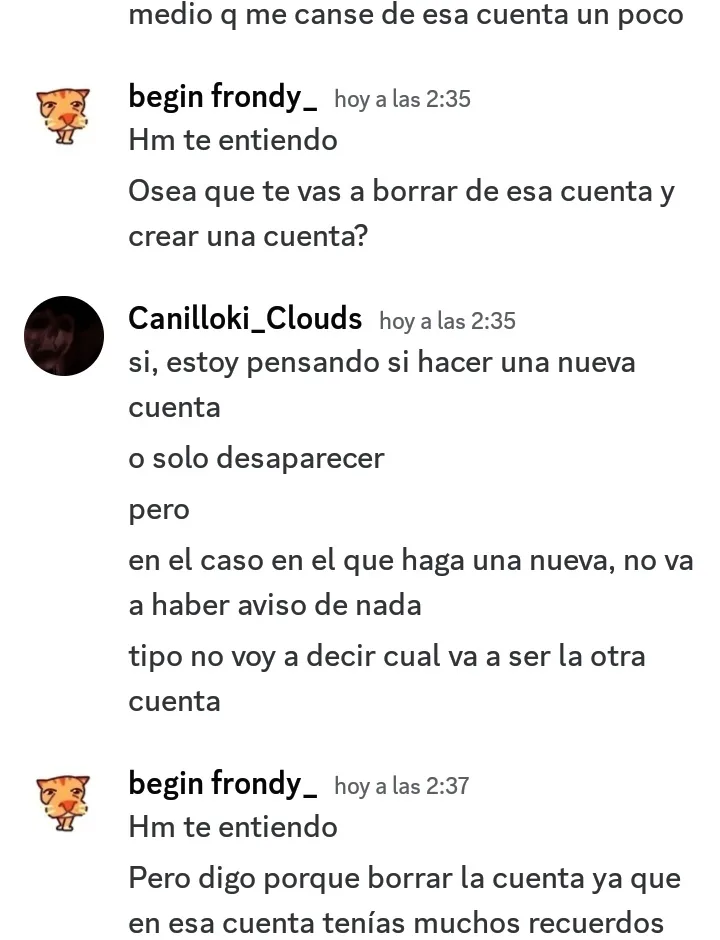720x940 pixels.
Task: Open begin frondy_'s avatar on the 2:35 message
Action: click(x=63, y=115)
